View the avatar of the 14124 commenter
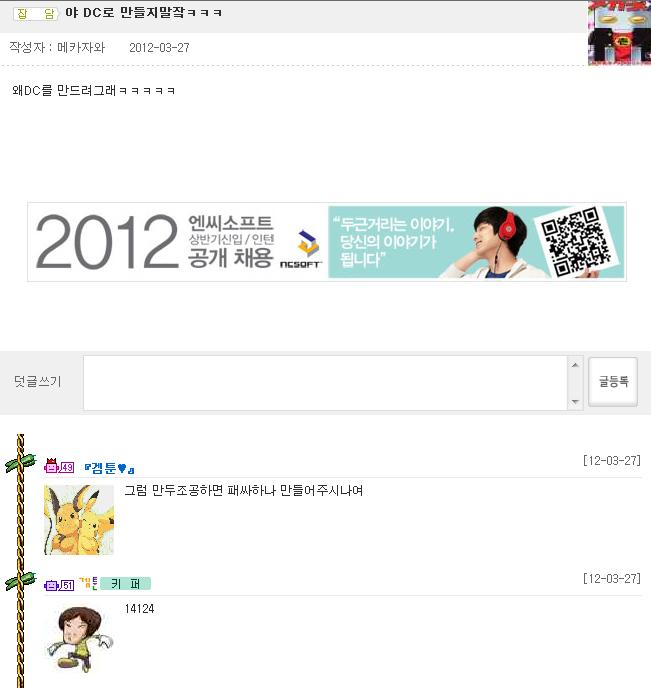Viewport: 651px width, 688px height. click(79, 637)
